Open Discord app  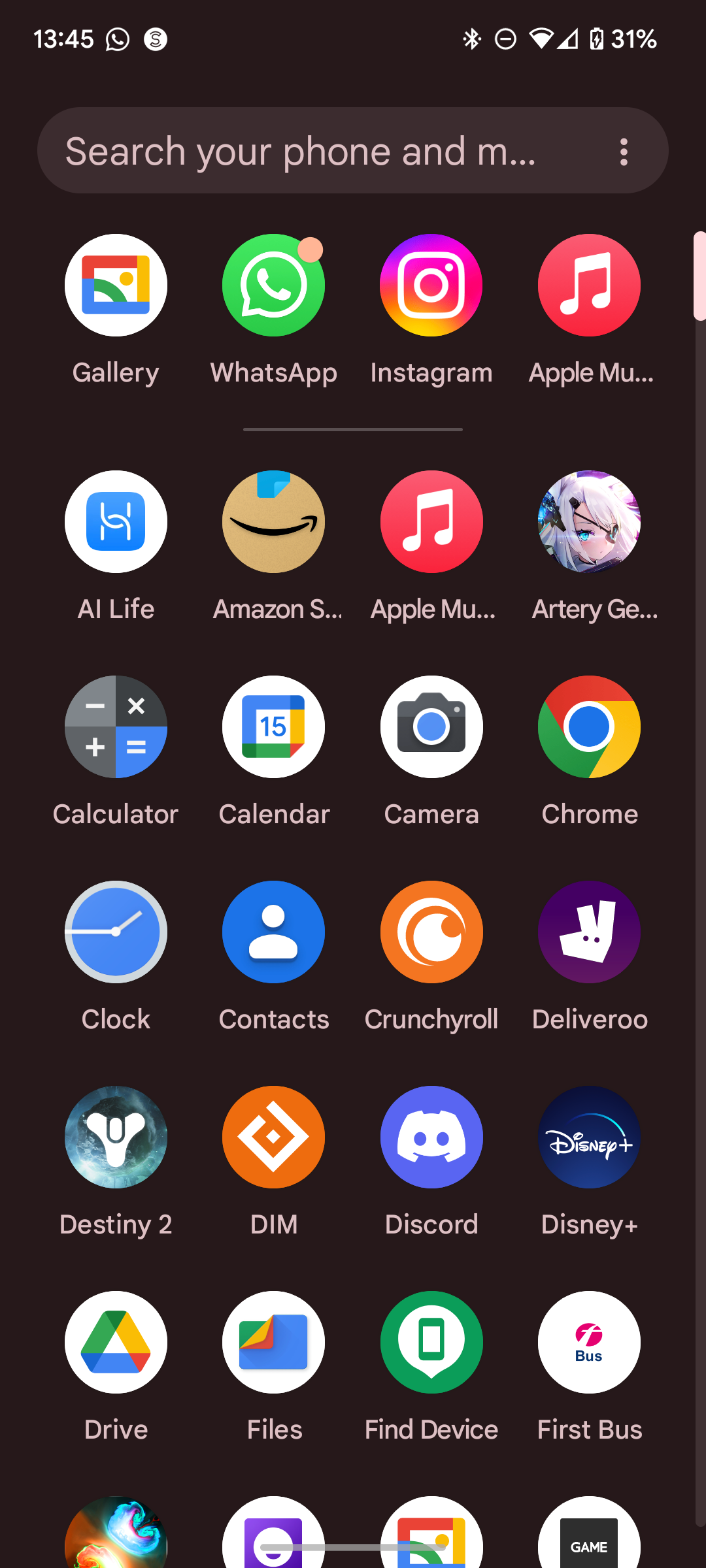point(431,1137)
